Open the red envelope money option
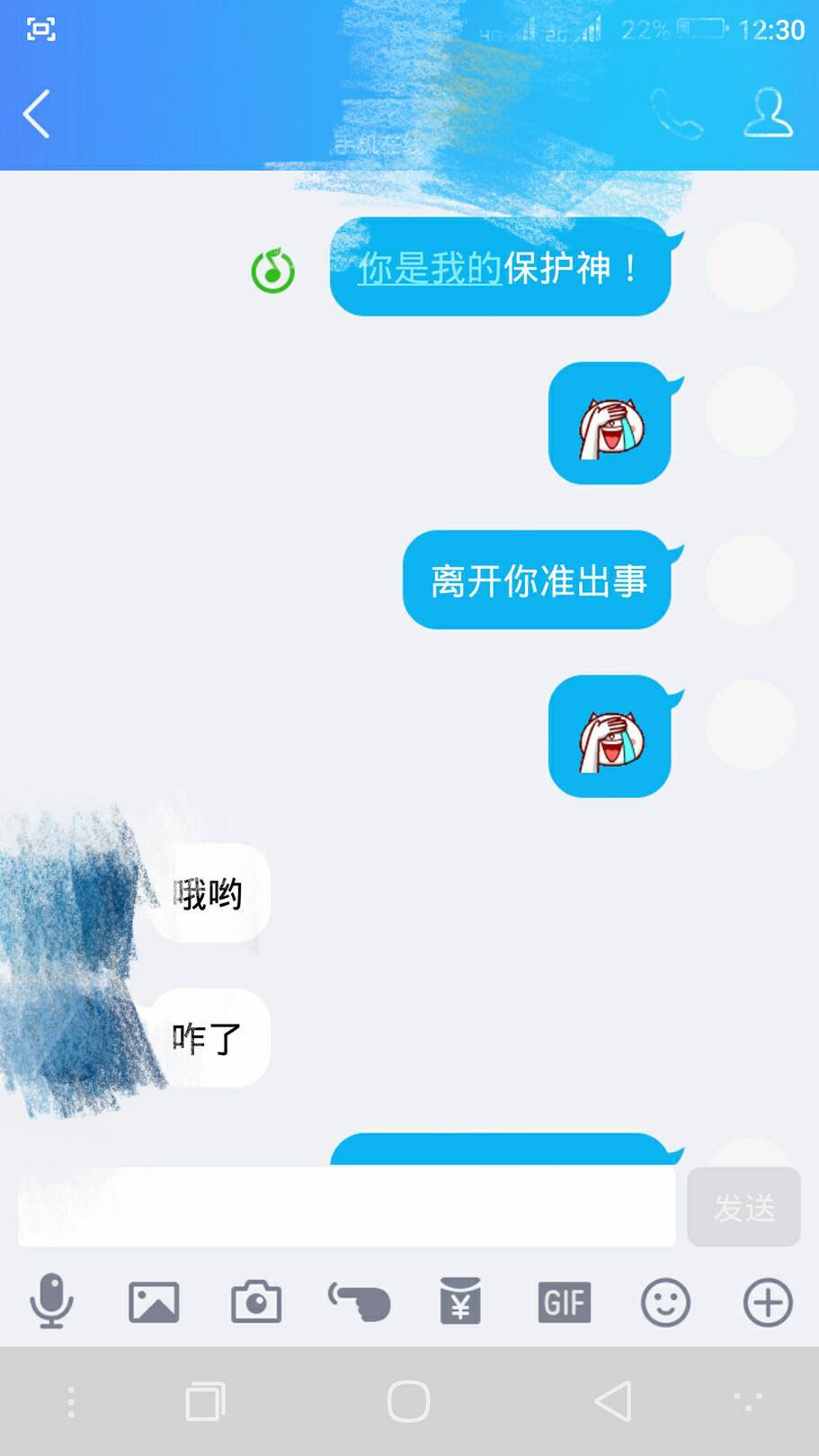The width and height of the screenshot is (819, 1456). (460, 1301)
